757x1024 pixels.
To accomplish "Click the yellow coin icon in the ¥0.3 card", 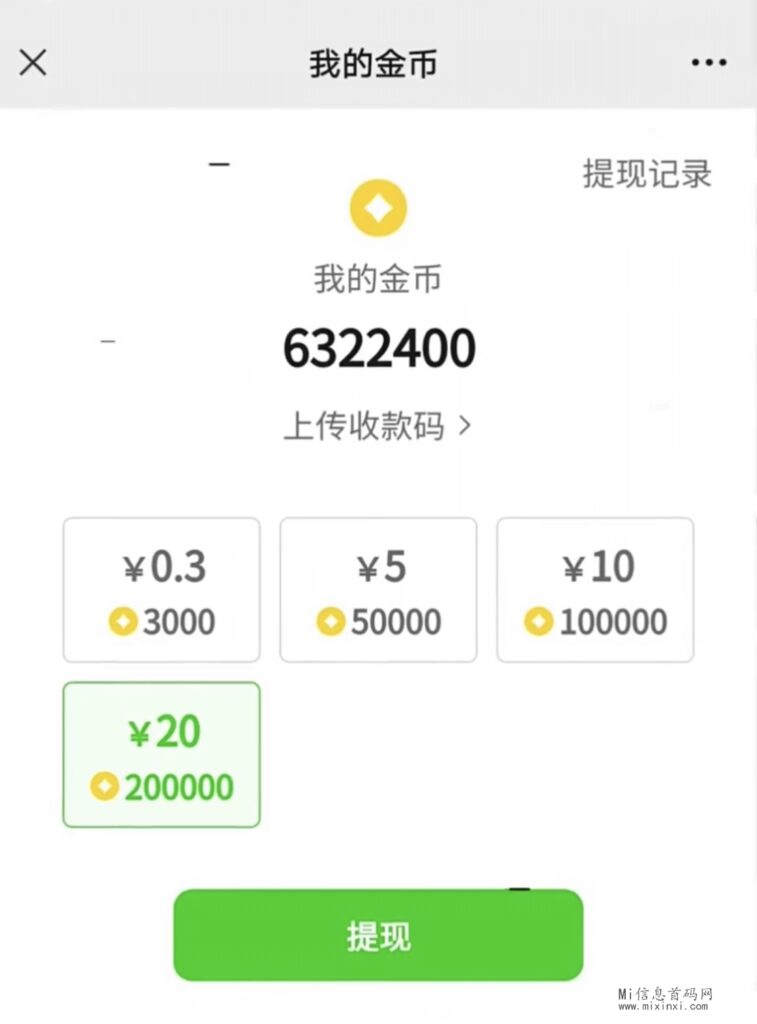I will point(122,622).
